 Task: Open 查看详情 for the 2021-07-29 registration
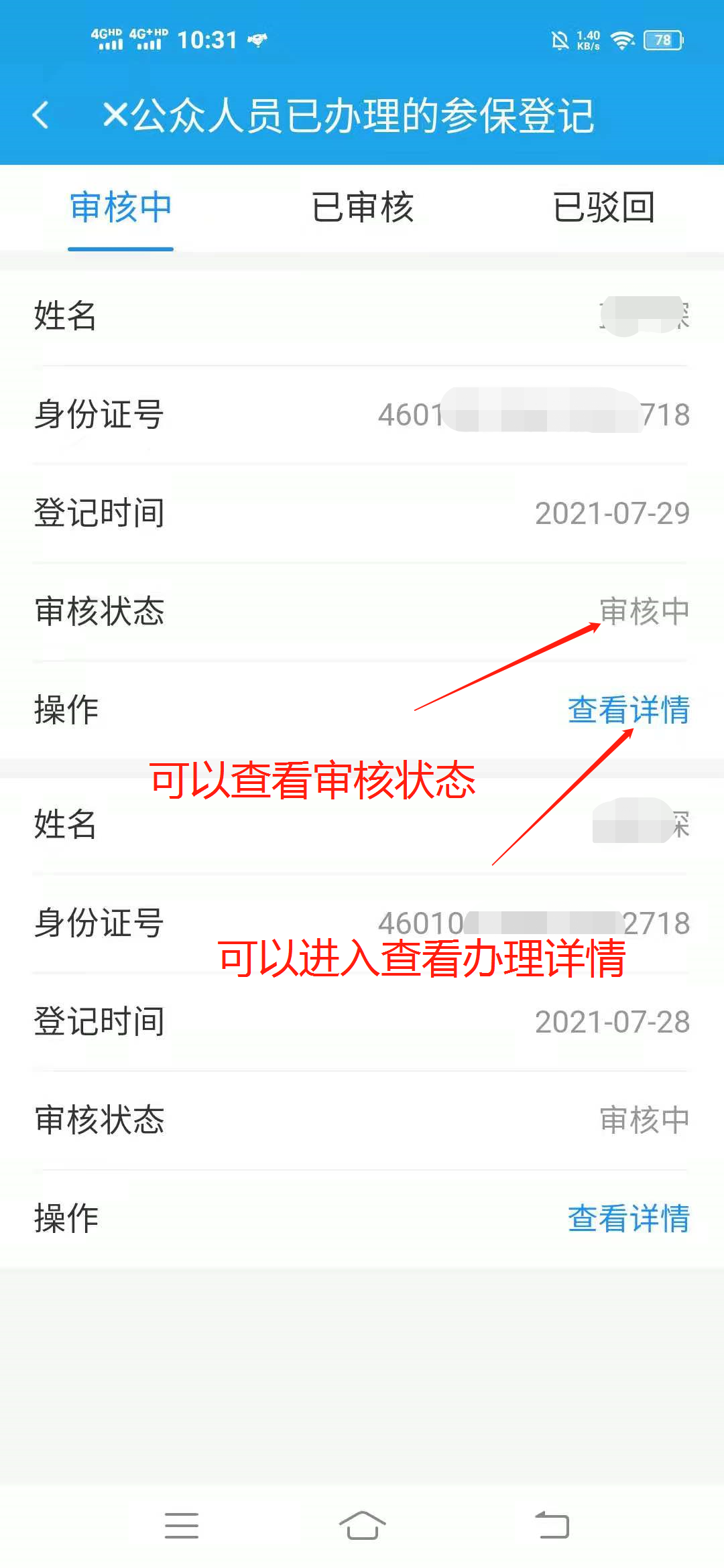point(628,710)
